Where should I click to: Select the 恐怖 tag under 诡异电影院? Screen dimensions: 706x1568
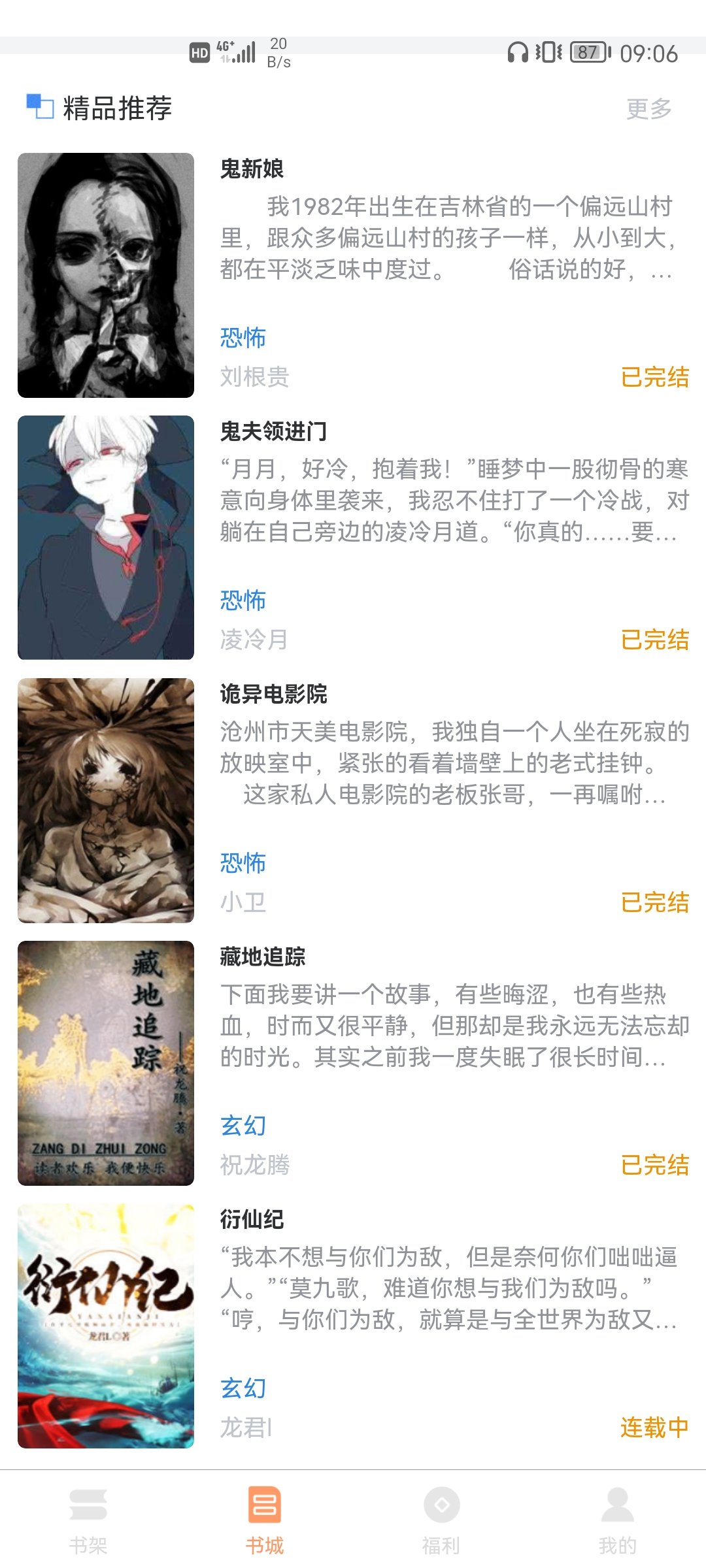coord(242,864)
